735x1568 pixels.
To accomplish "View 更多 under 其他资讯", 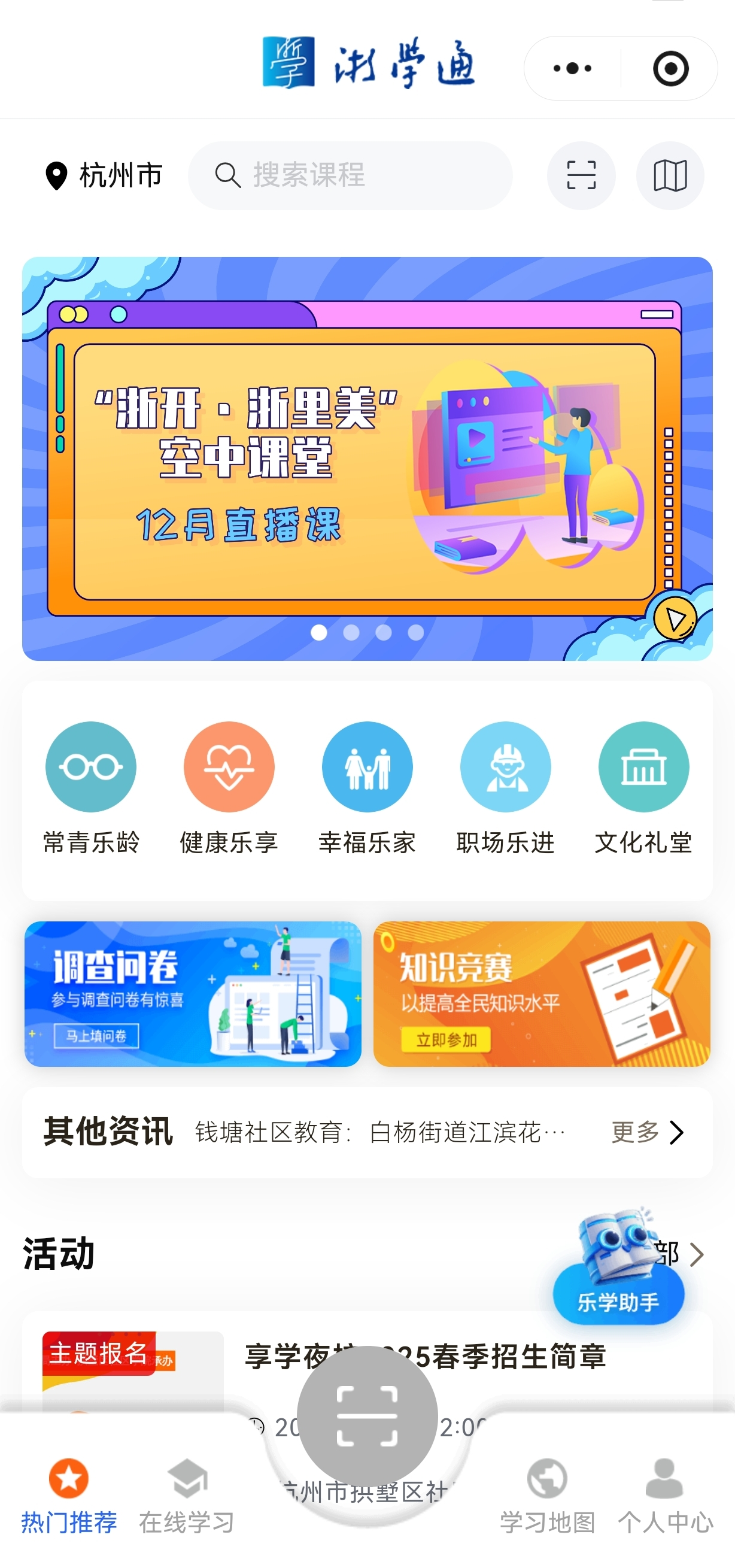I will tap(648, 1132).
